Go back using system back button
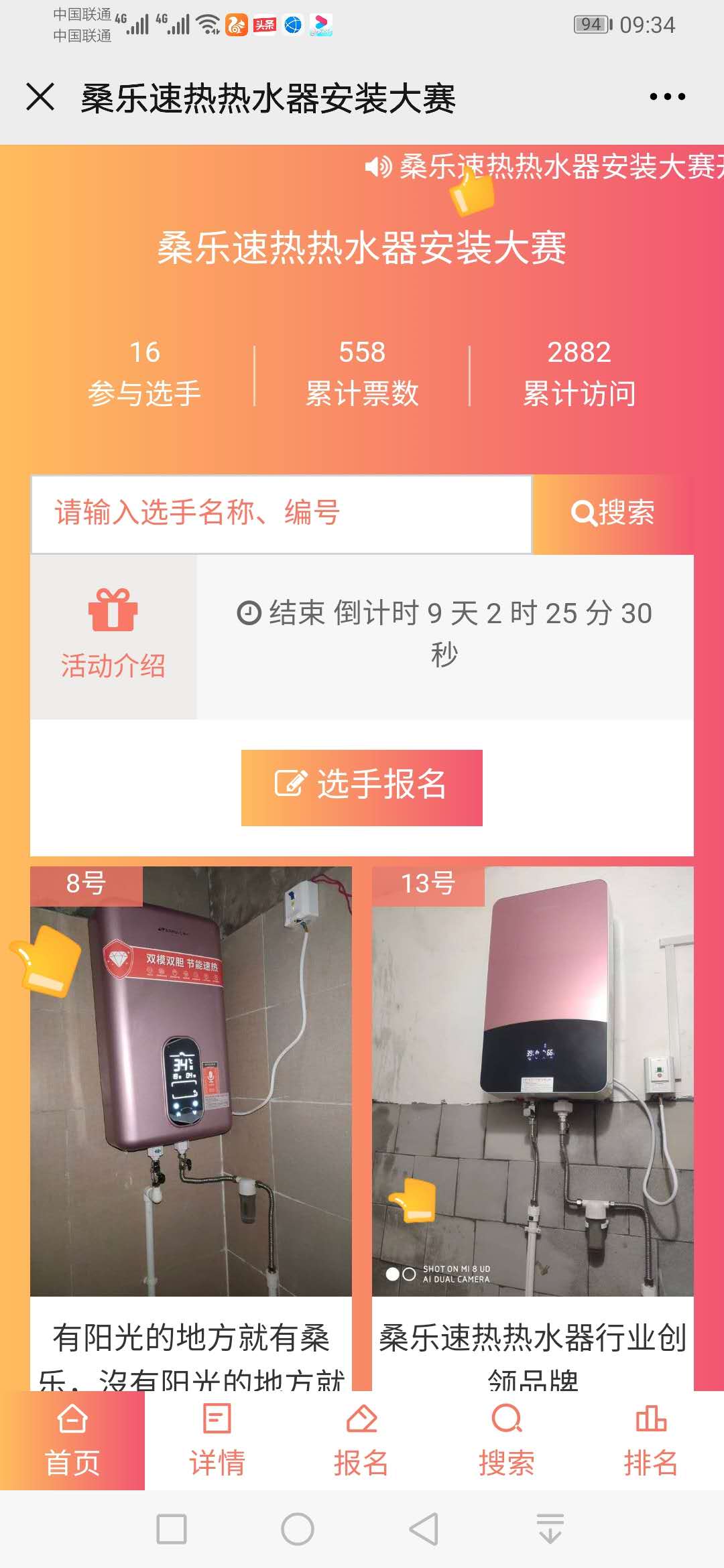The image size is (724, 1568). coord(424,1529)
